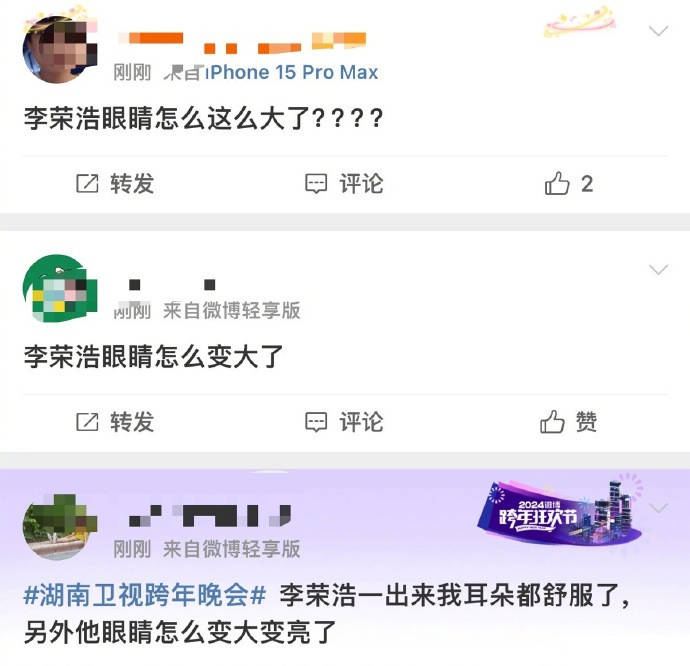The image size is (690, 666).
Task: Open chevron menu on the second post
Action: pos(658,270)
